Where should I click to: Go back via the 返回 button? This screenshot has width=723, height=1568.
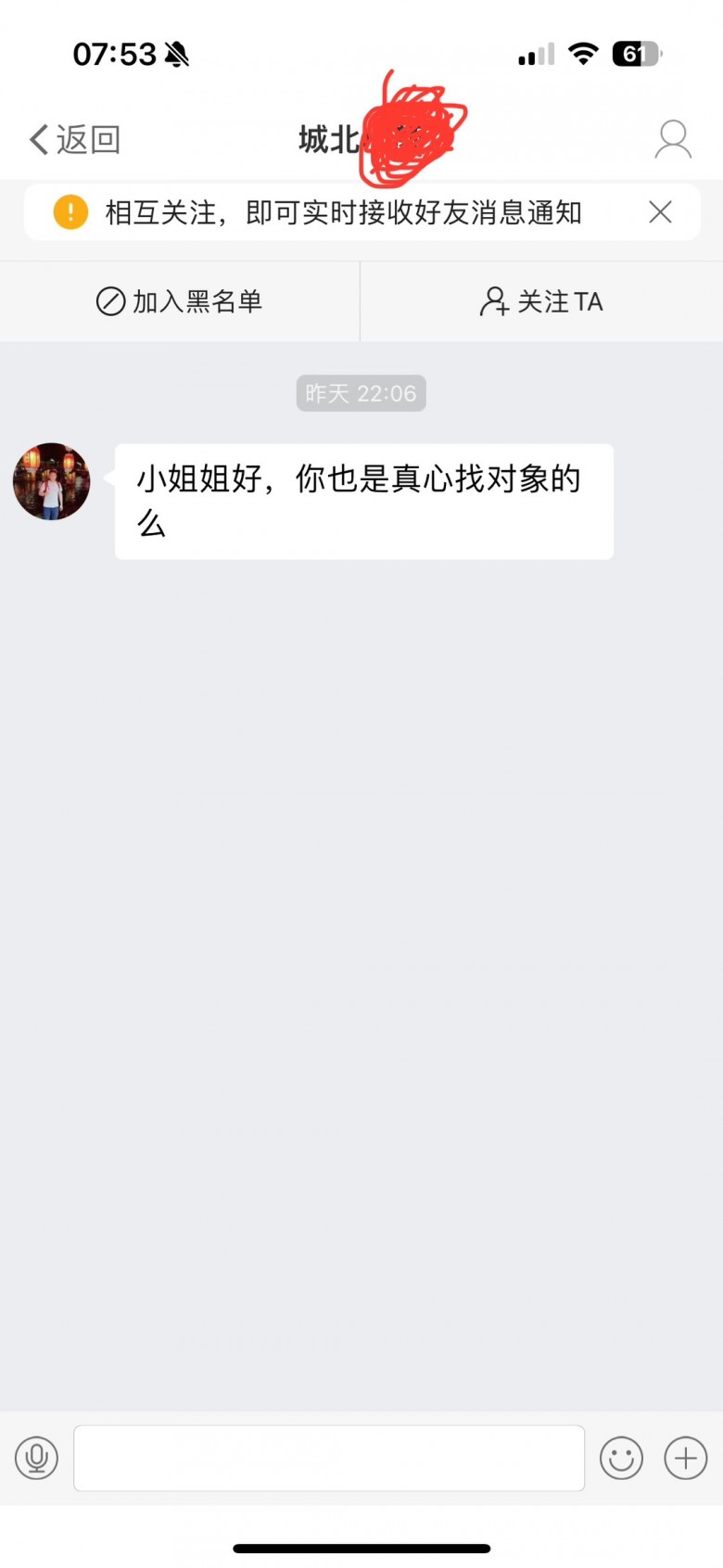(x=74, y=140)
